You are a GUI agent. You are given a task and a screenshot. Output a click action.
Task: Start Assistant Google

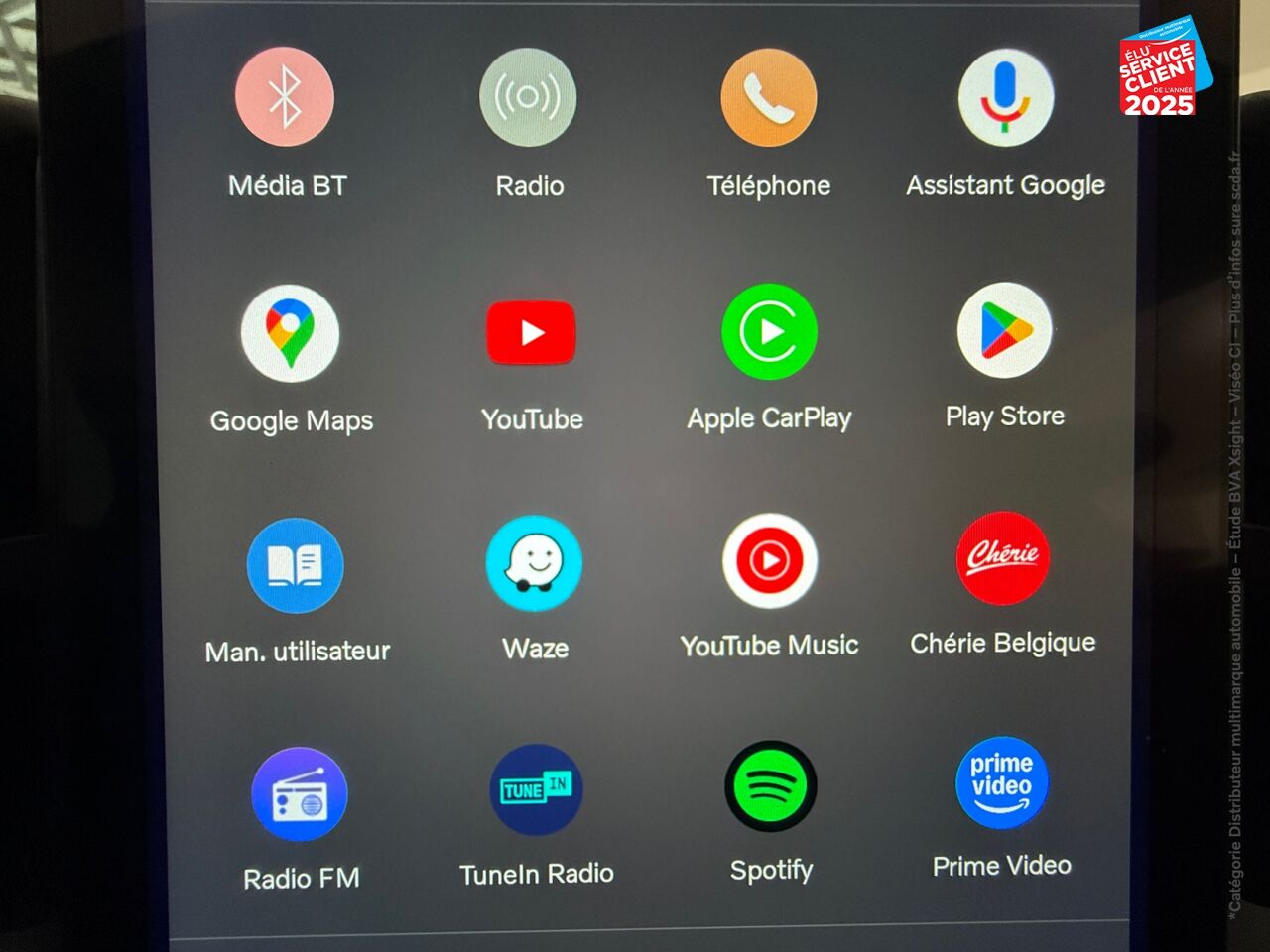click(1005, 96)
